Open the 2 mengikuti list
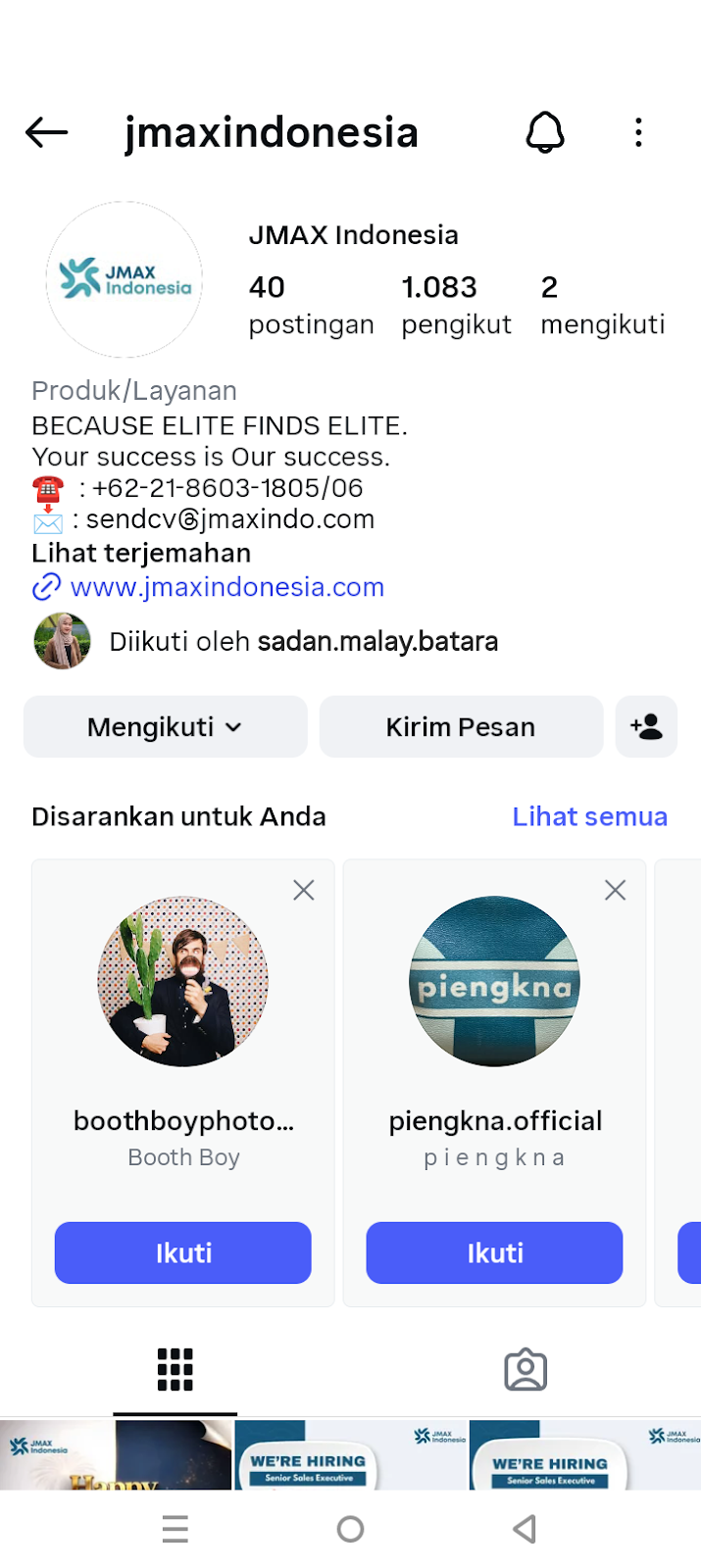The image size is (701, 1568). point(602,304)
